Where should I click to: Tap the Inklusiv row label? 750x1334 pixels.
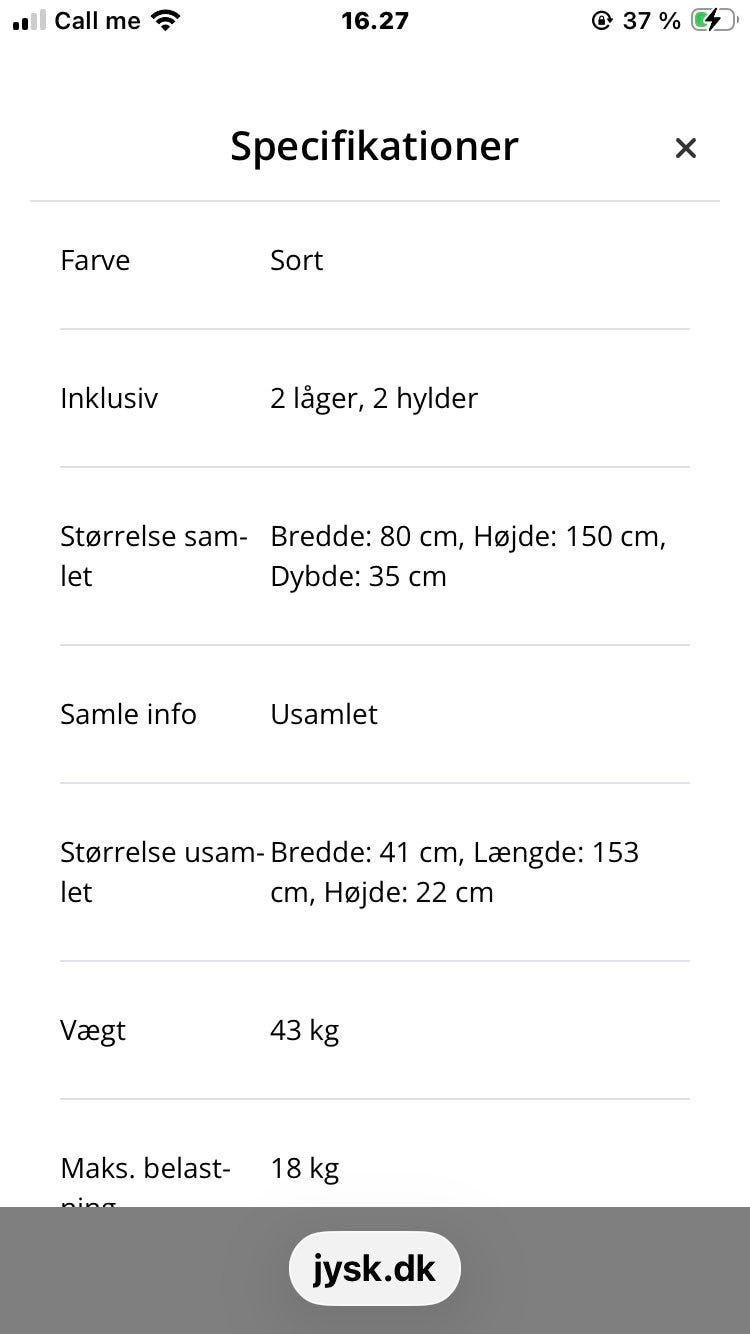109,398
